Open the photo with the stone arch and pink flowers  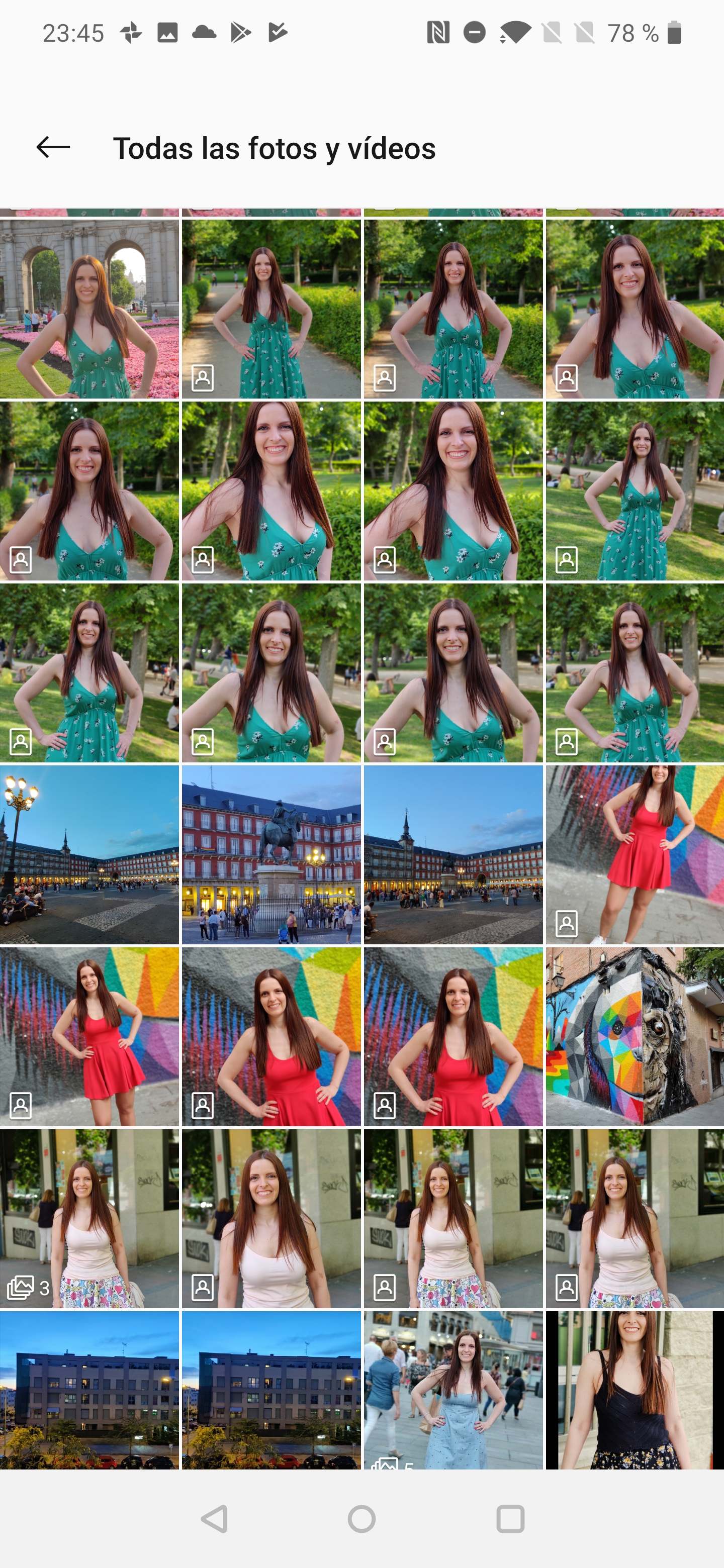click(89, 309)
